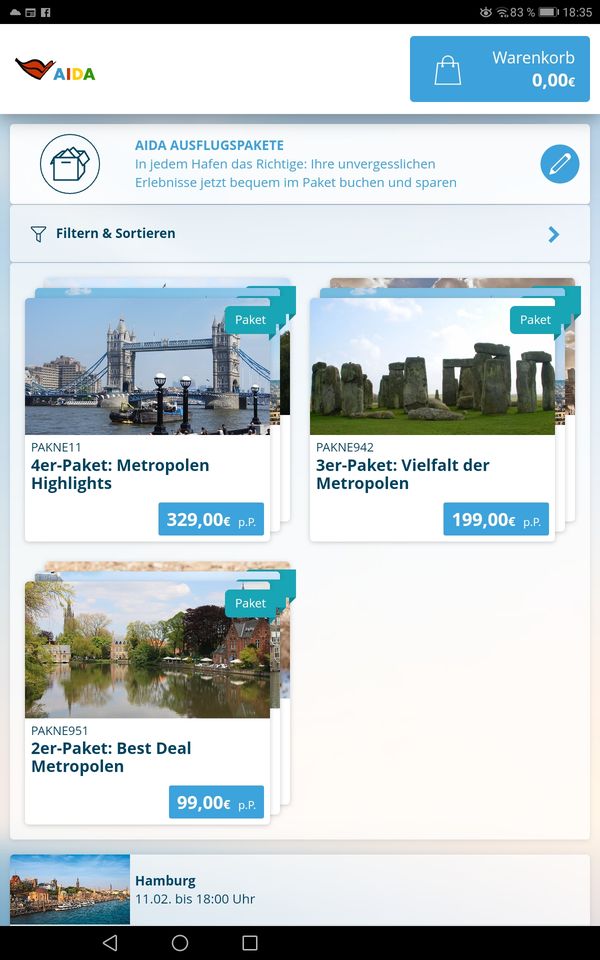Go back using system back button
This screenshot has width=600, height=960.
110,943
